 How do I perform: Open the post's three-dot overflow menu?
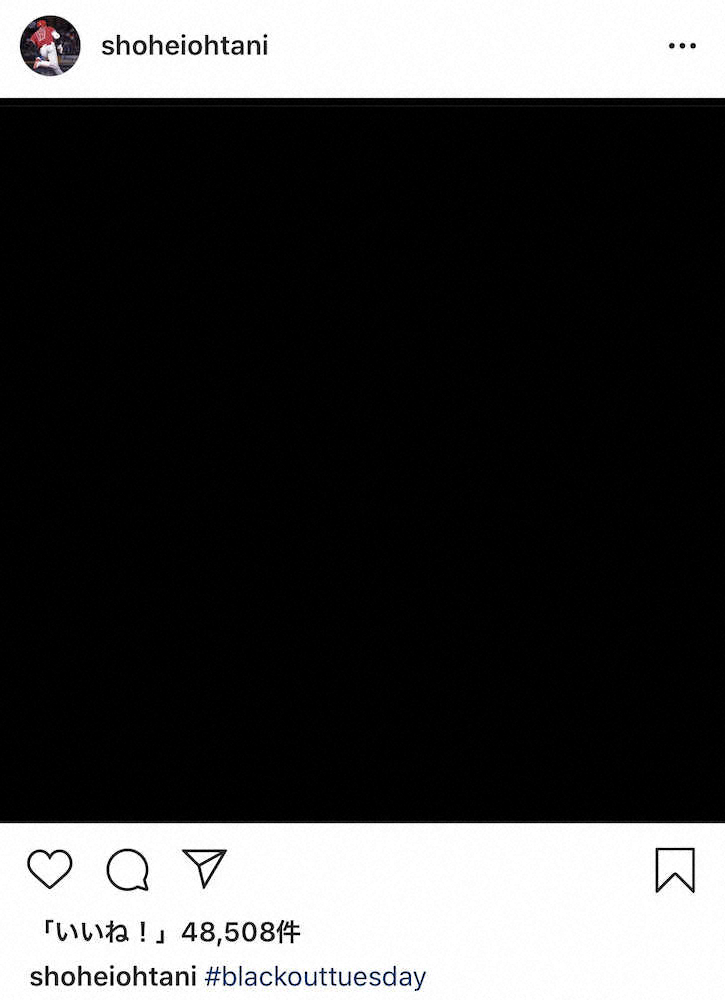click(681, 46)
